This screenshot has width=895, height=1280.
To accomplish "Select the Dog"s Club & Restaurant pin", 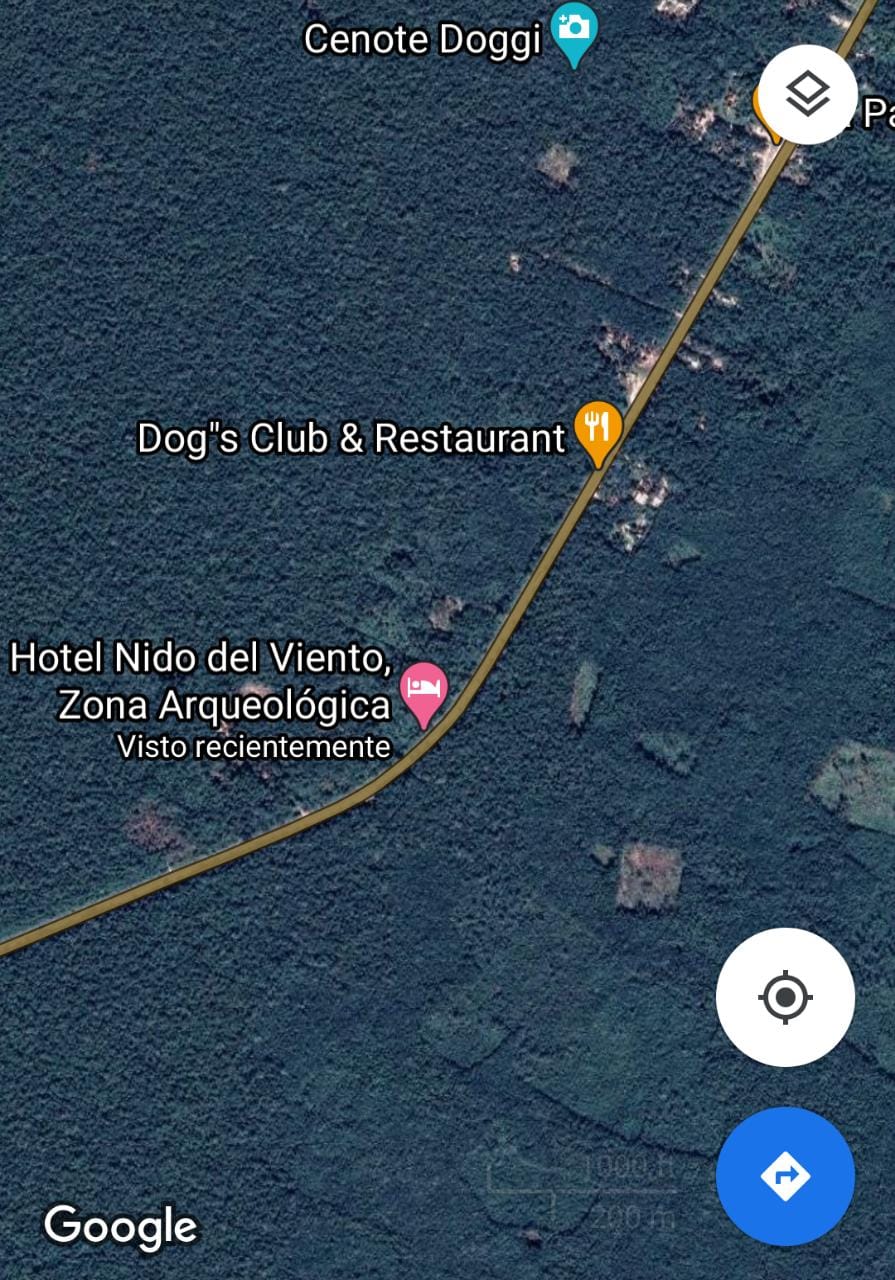I will tap(598, 430).
